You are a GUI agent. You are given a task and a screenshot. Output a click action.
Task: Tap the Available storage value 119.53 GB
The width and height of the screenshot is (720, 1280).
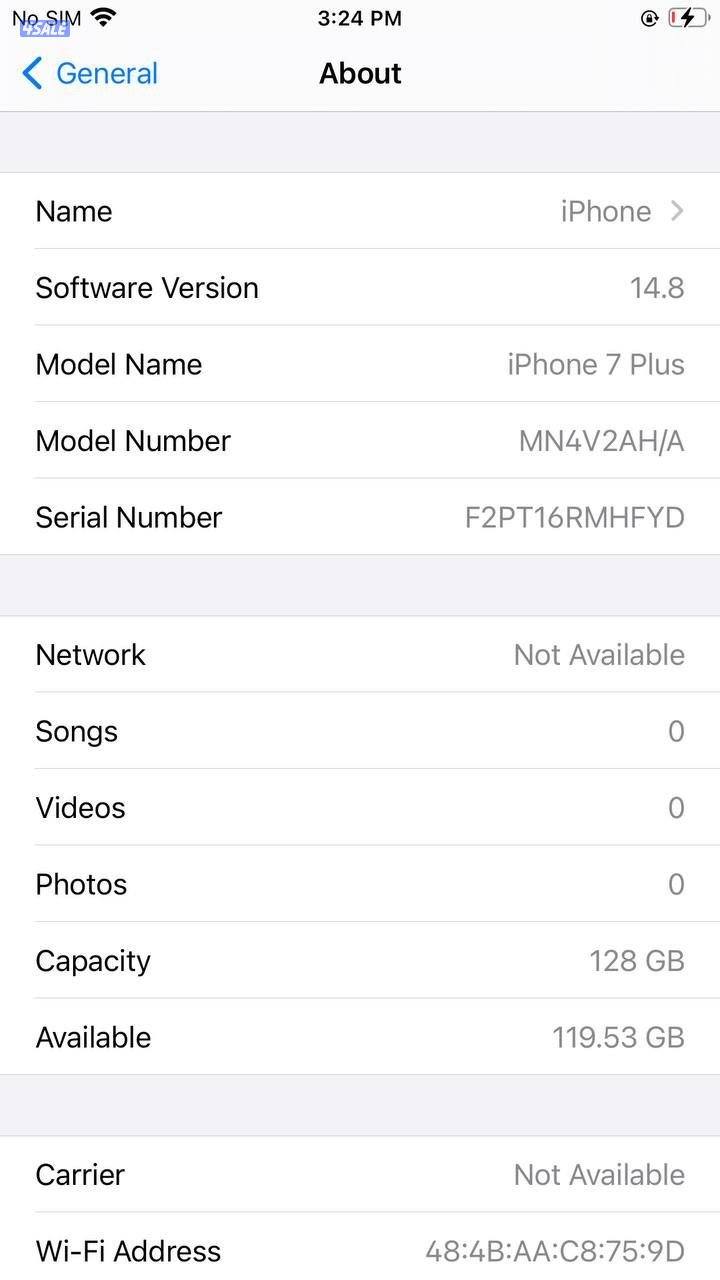coord(618,1037)
